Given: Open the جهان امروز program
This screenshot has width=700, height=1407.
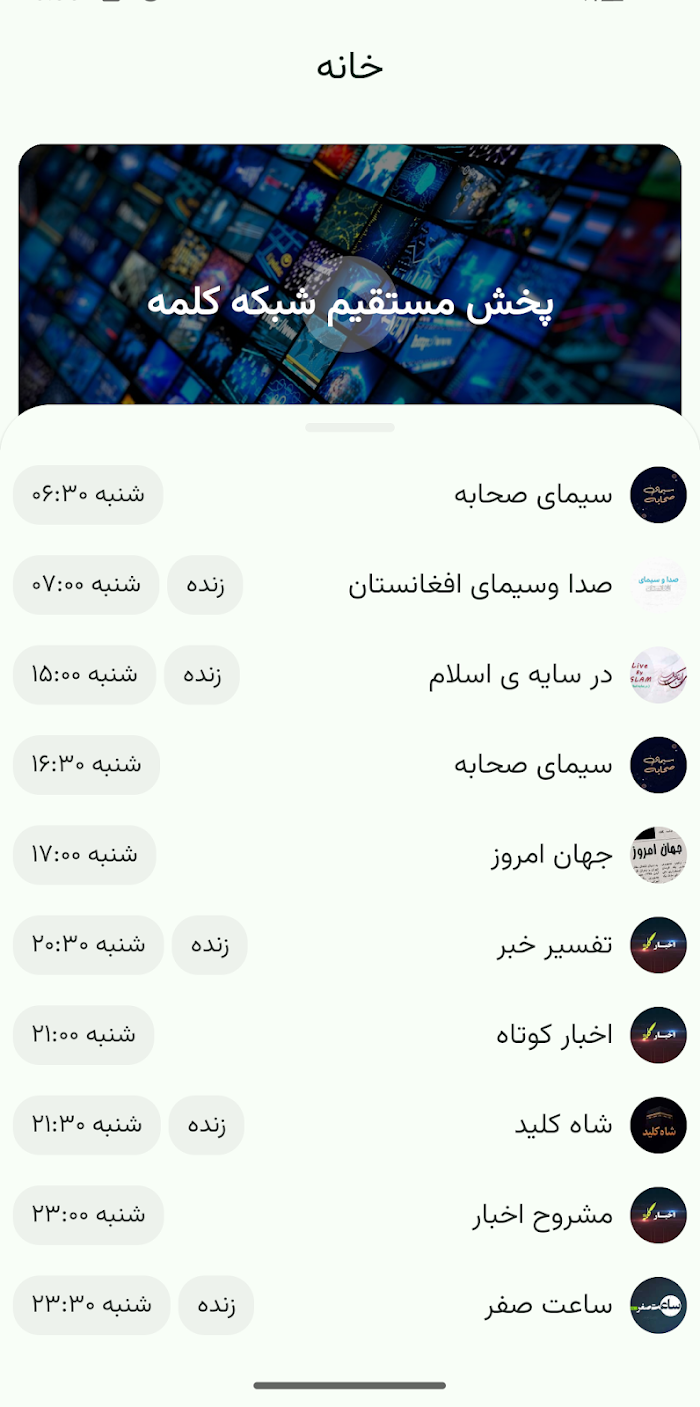Looking at the screenshot, I should click(350, 855).
